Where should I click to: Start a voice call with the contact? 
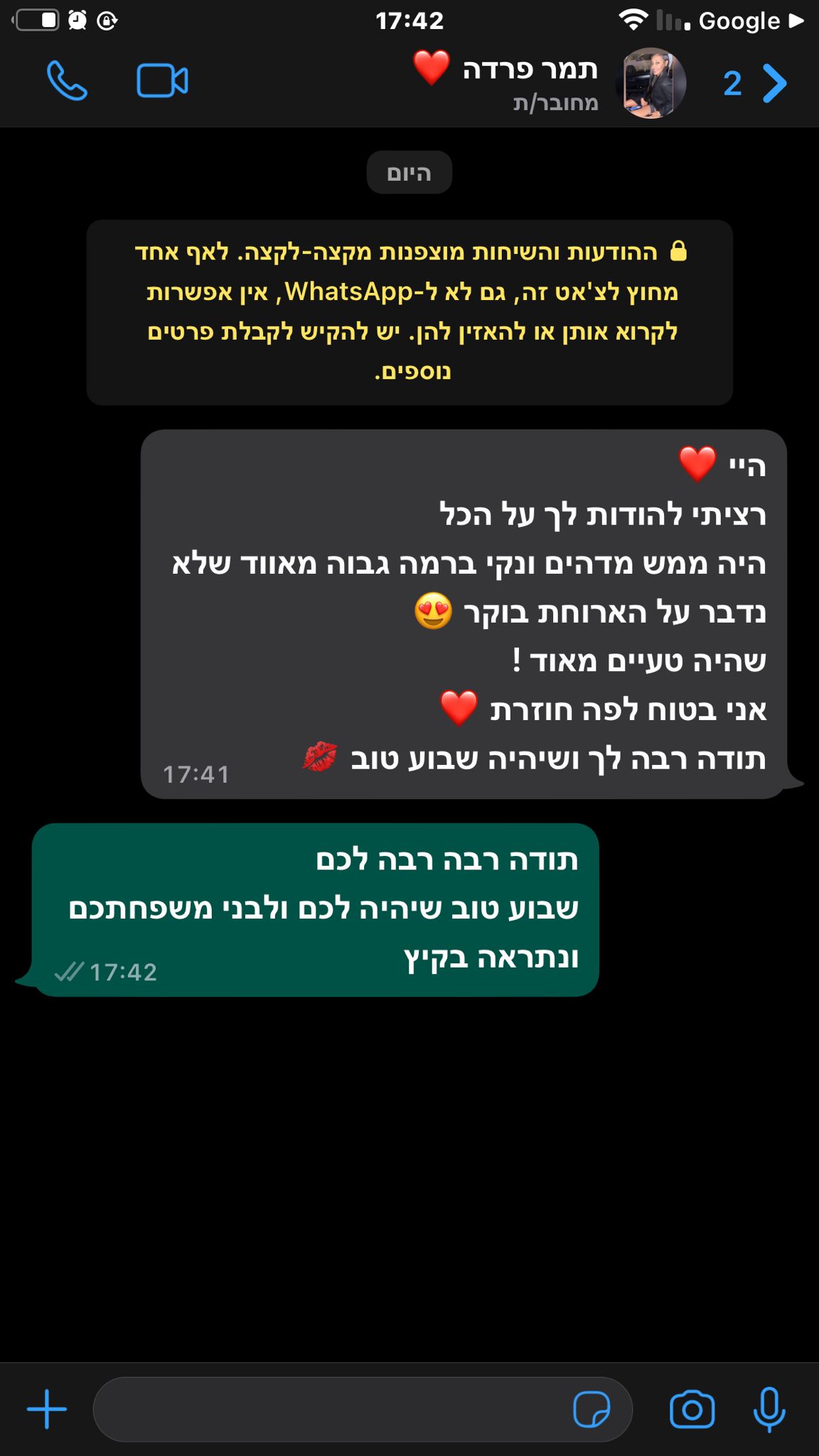[x=67, y=81]
